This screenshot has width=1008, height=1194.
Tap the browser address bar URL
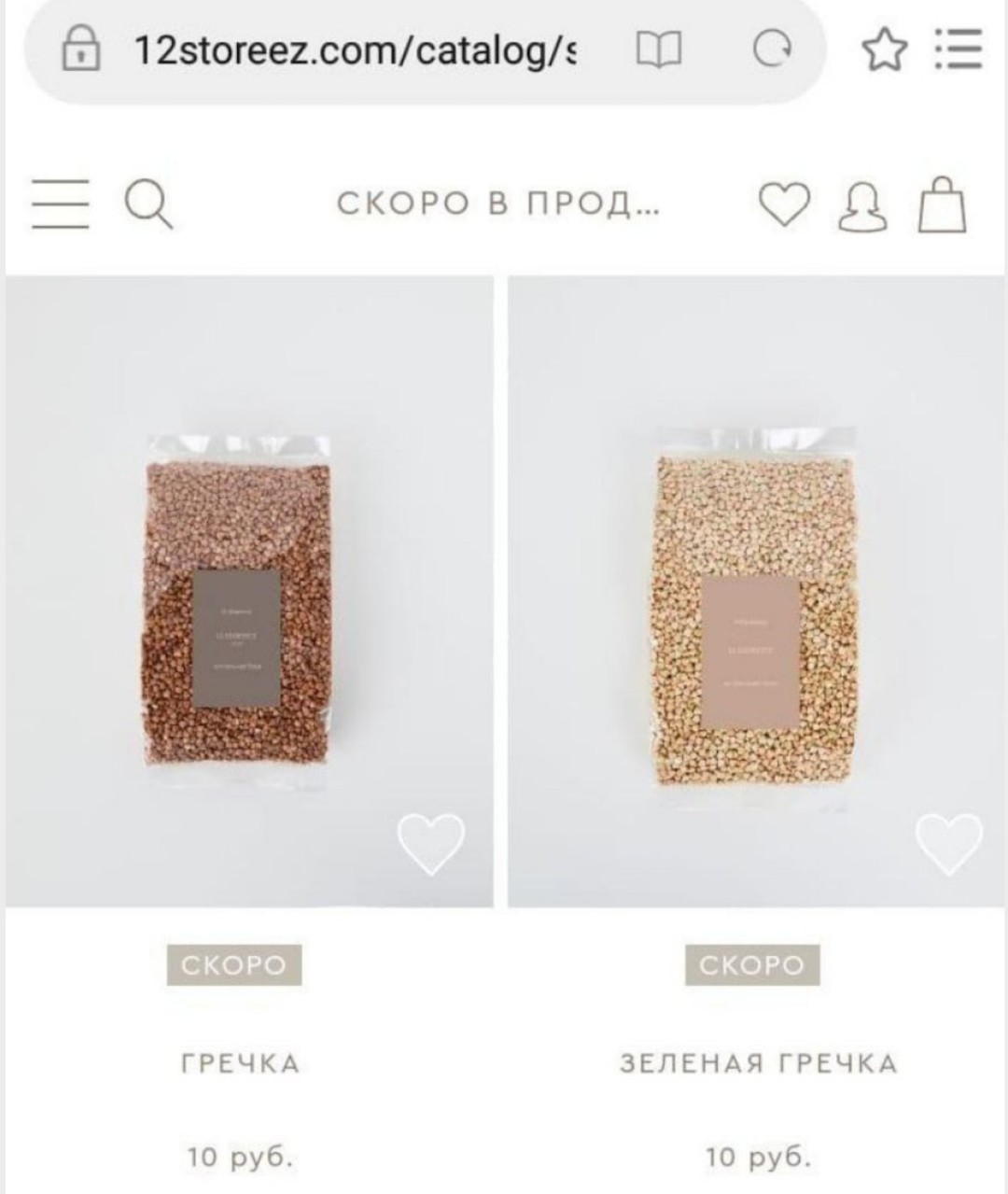point(355,49)
